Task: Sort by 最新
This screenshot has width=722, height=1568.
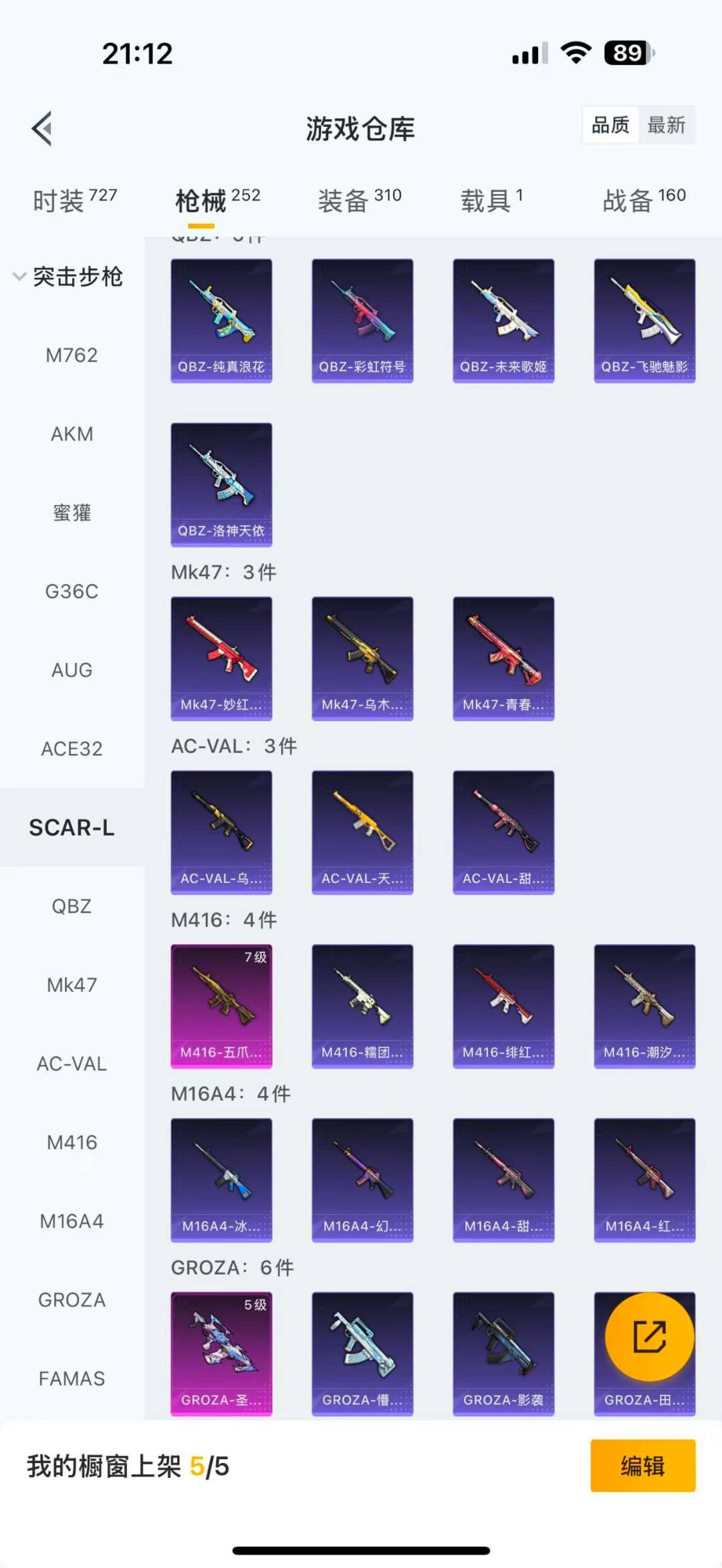Action: (666, 125)
